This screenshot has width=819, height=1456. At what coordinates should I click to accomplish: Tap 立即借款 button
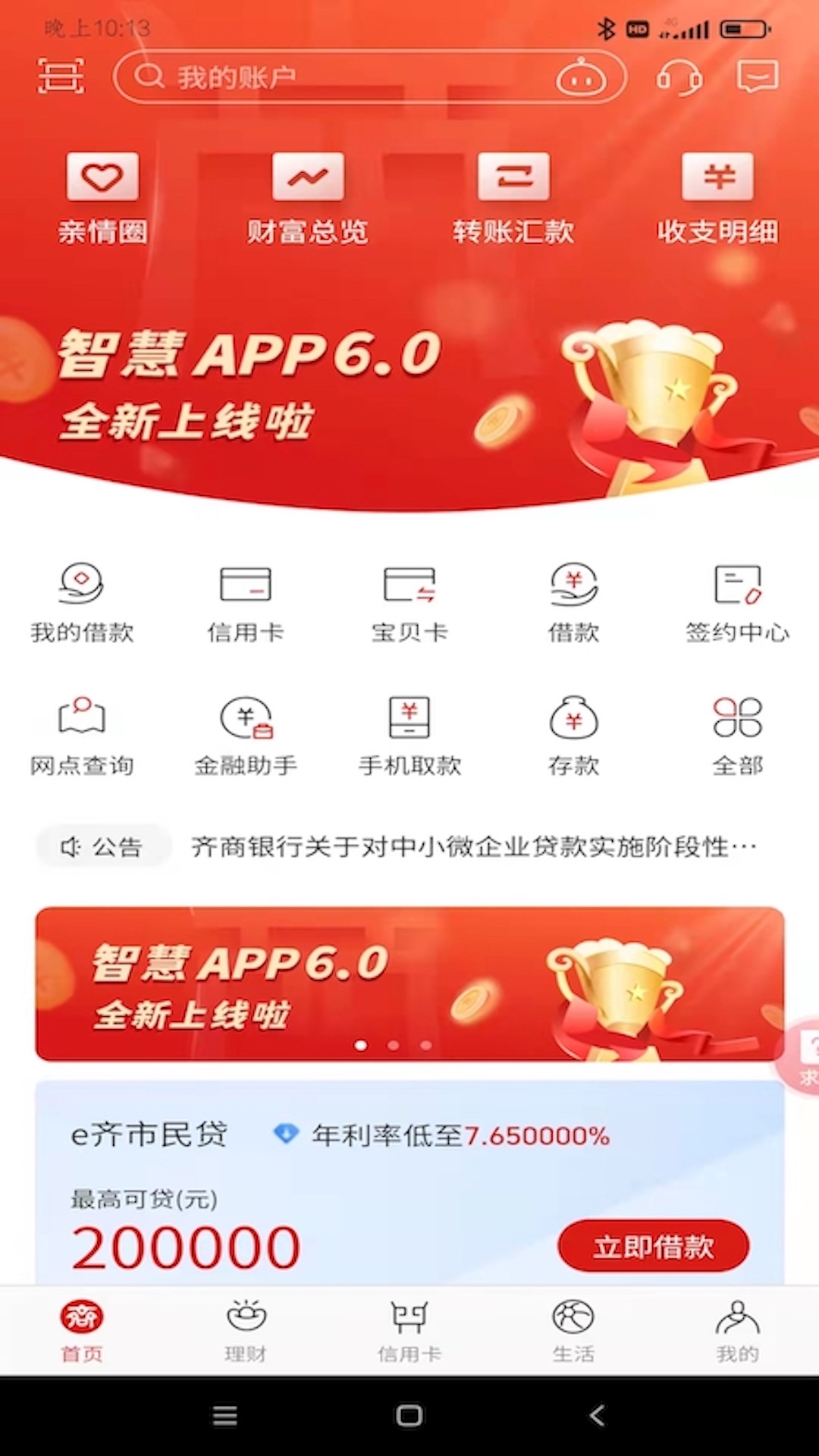pyautogui.click(x=653, y=1246)
